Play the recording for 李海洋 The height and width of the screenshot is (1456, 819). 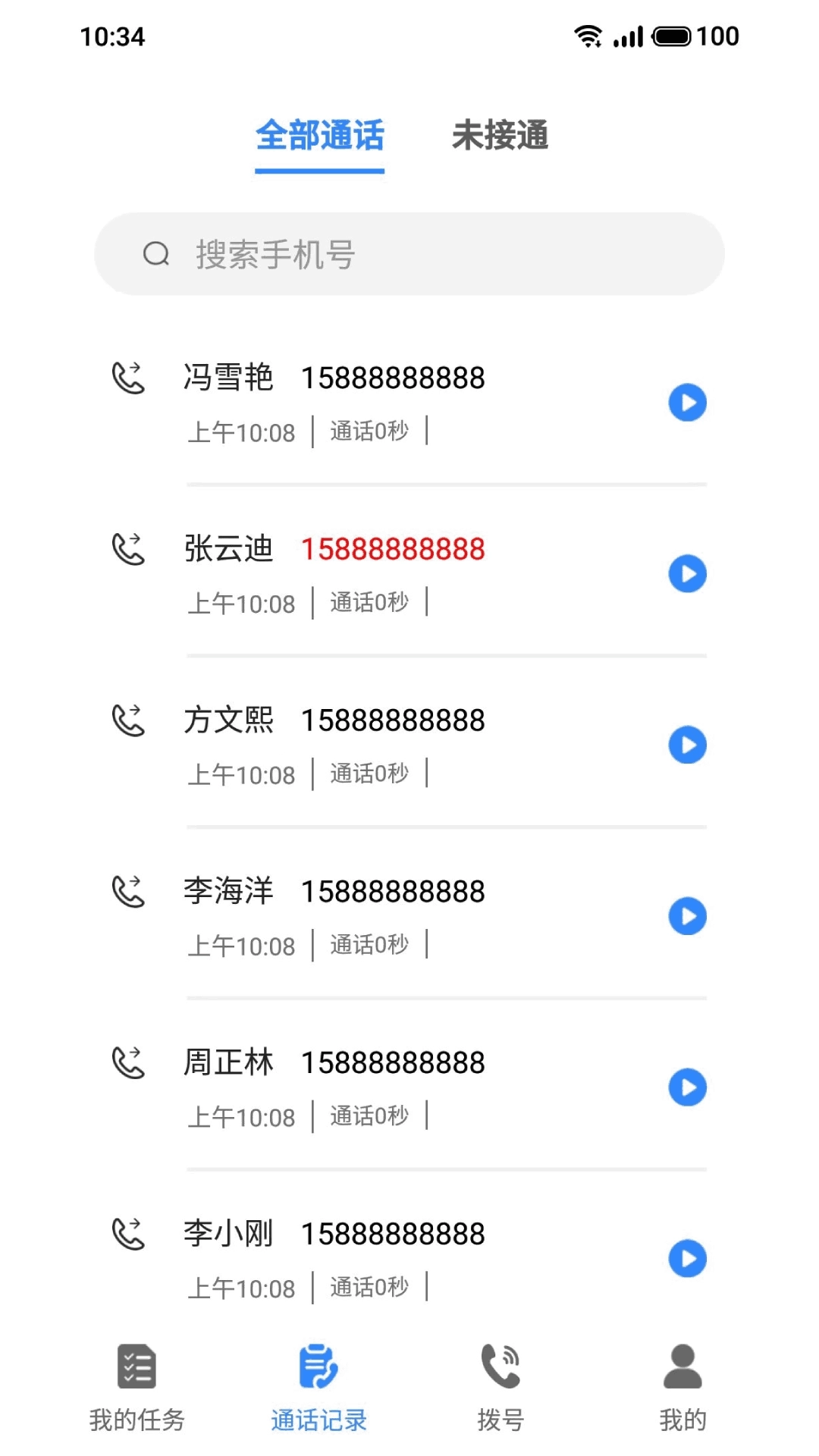point(687,916)
